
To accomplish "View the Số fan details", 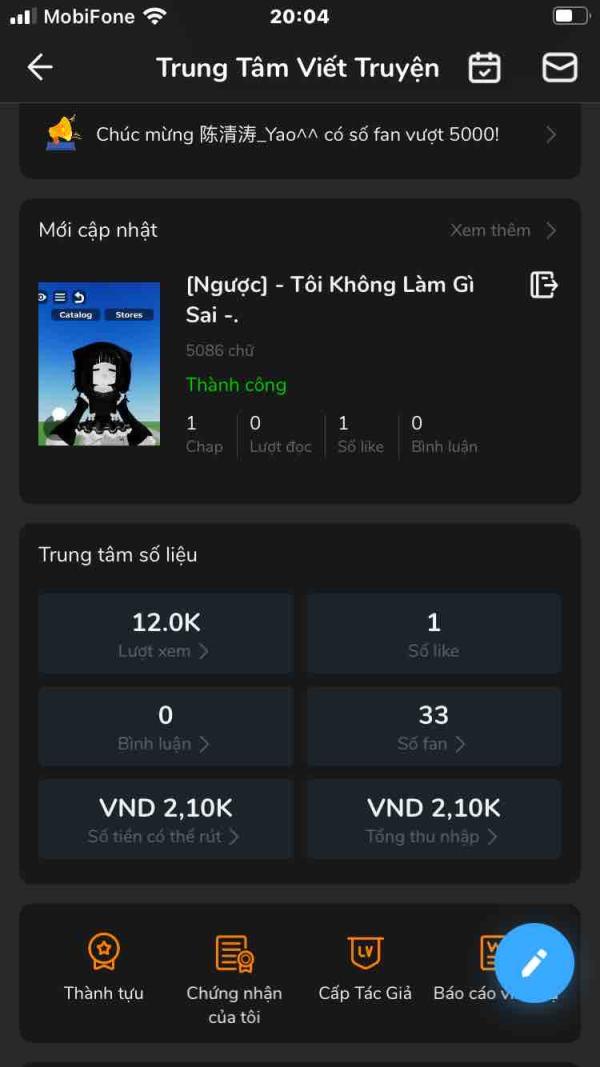I will 434,726.
